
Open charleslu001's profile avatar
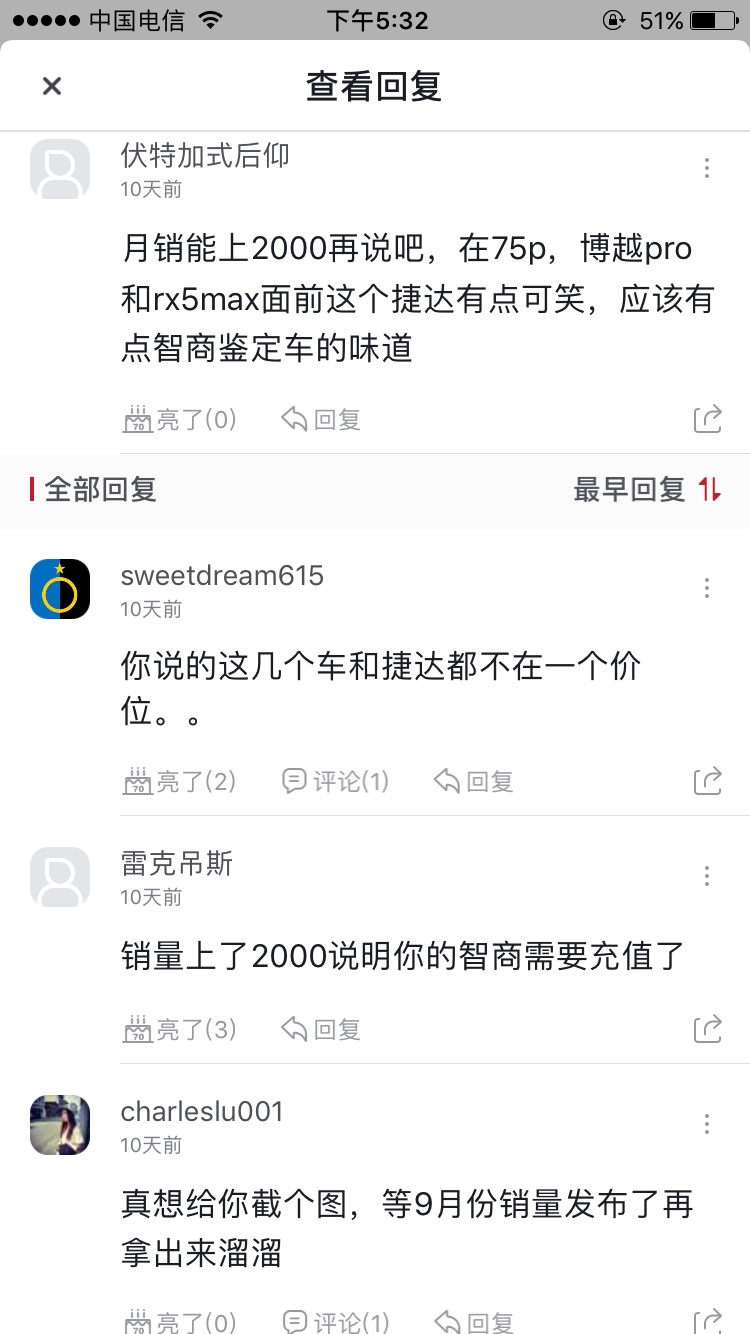tap(60, 1125)
